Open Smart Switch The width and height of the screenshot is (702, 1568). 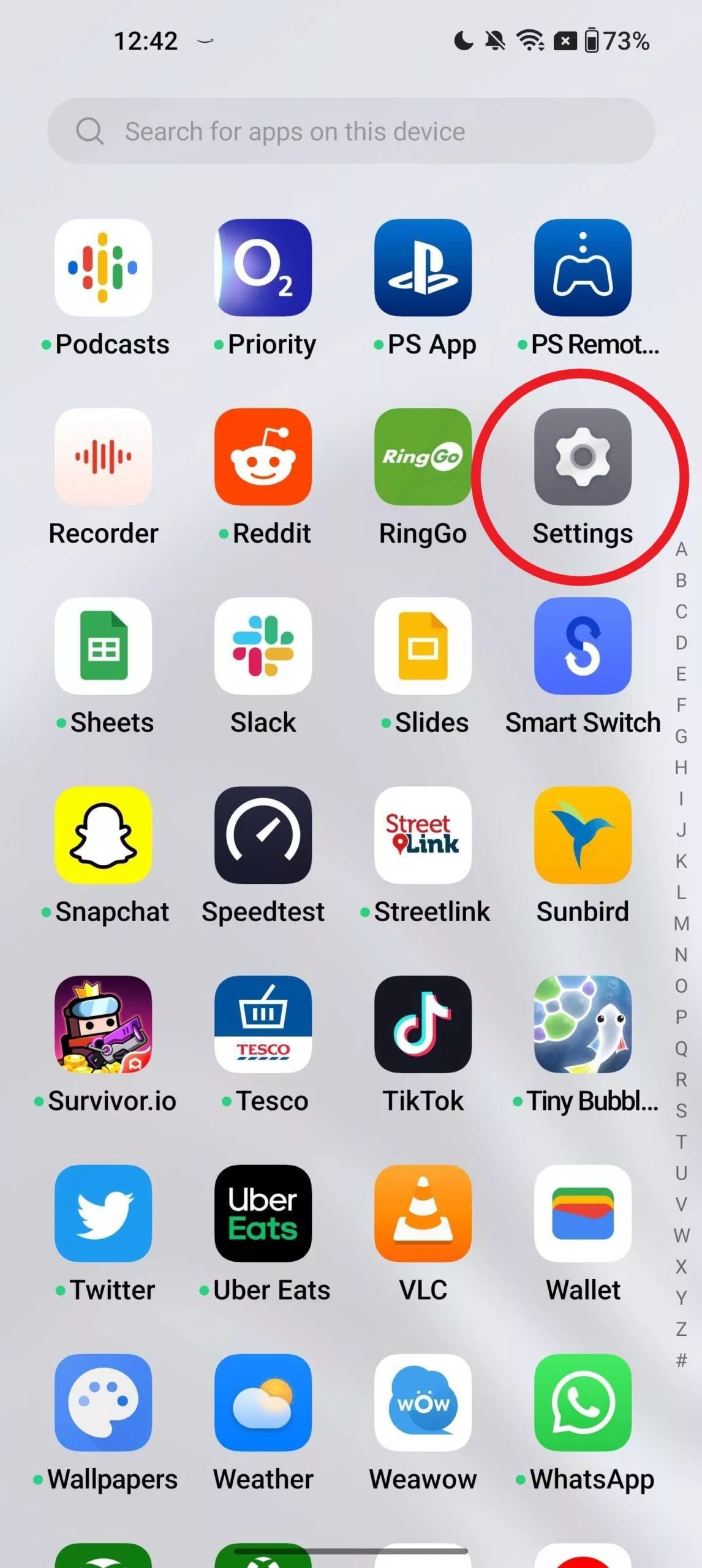tap(582, 646)
